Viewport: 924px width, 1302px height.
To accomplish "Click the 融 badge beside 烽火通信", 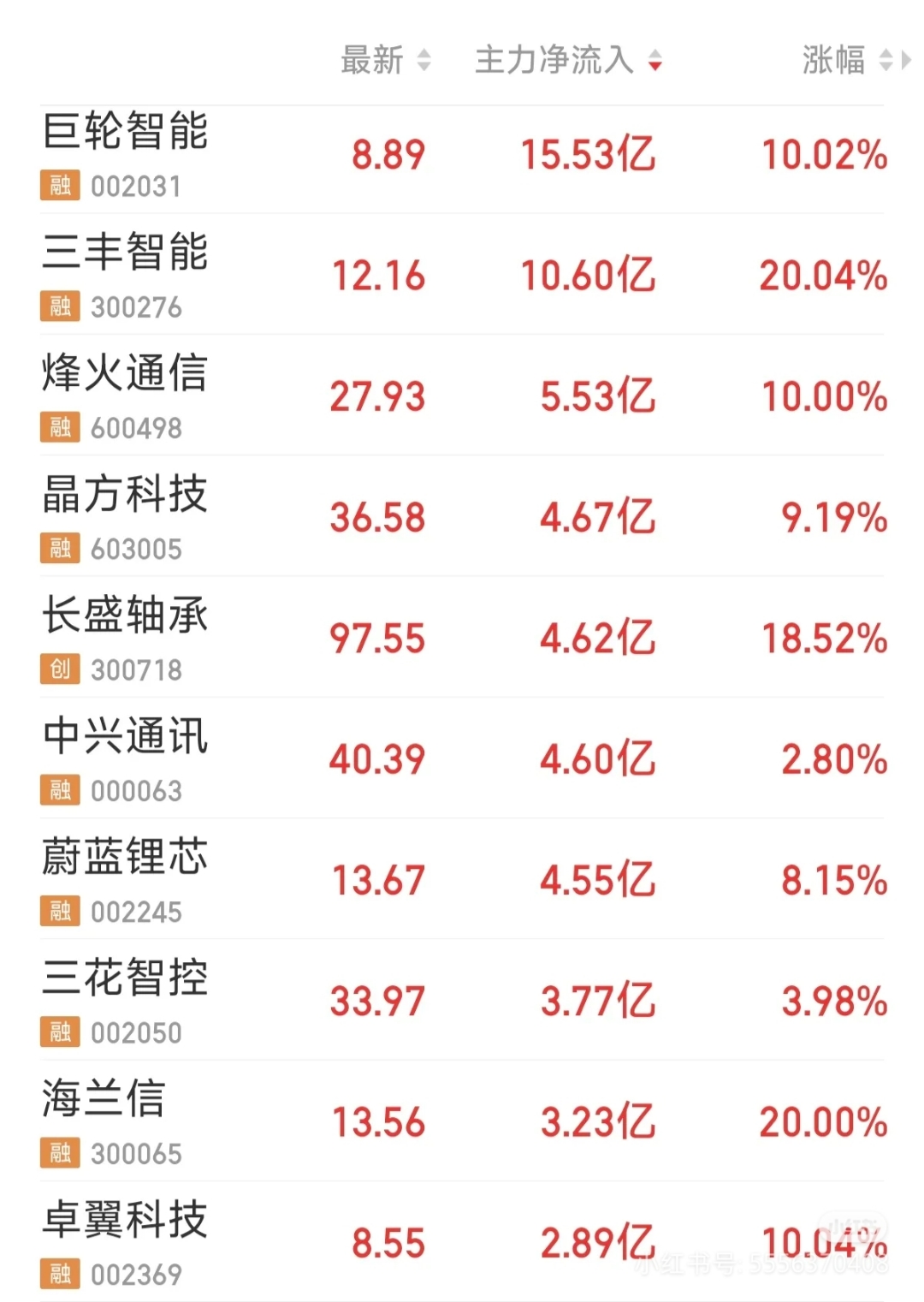I will point(56,426).
